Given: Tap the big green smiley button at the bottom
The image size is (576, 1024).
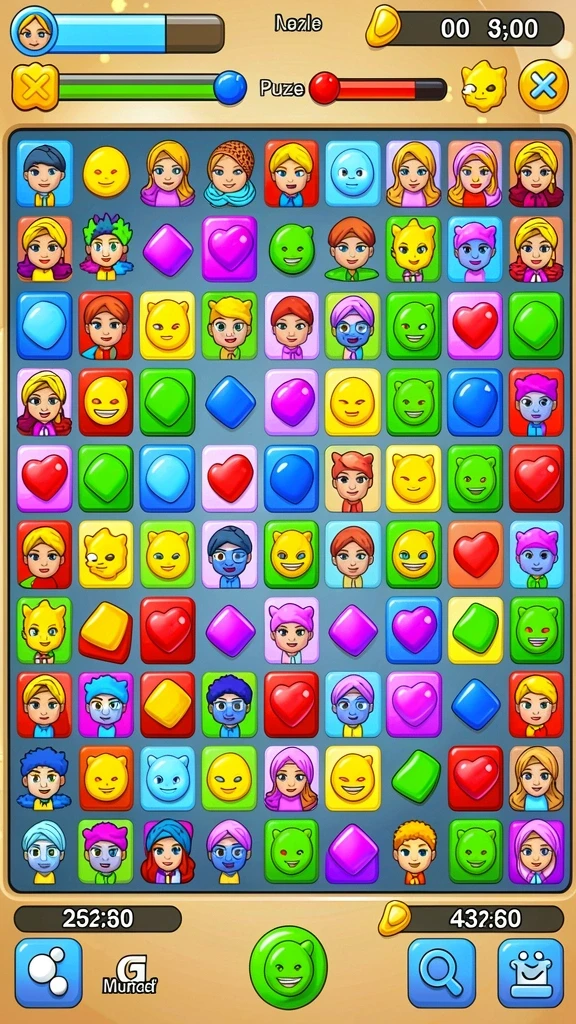Looking at the screenshot, I should pos(288,967).
